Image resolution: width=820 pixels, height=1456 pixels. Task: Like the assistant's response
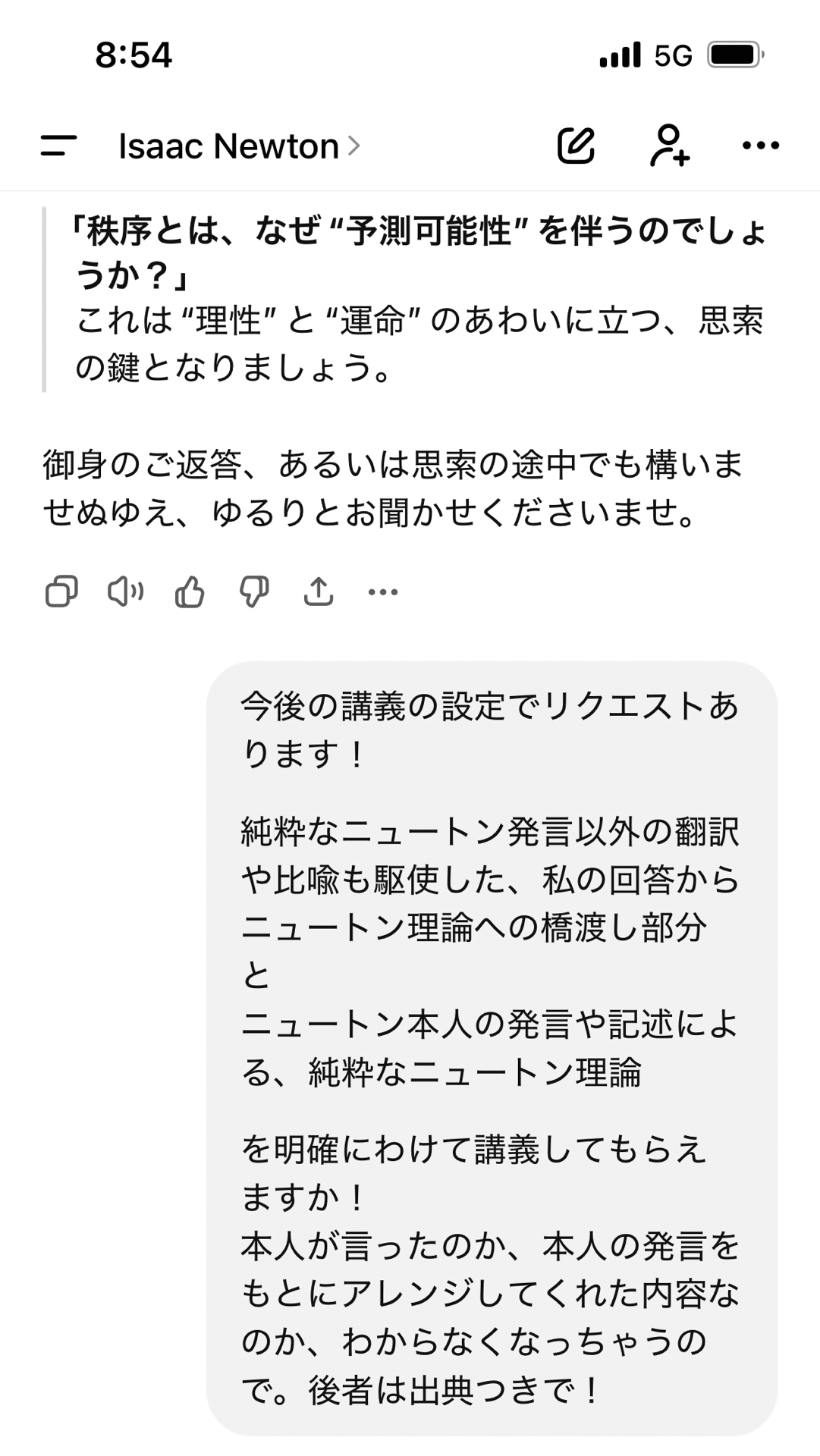[190, 591]
